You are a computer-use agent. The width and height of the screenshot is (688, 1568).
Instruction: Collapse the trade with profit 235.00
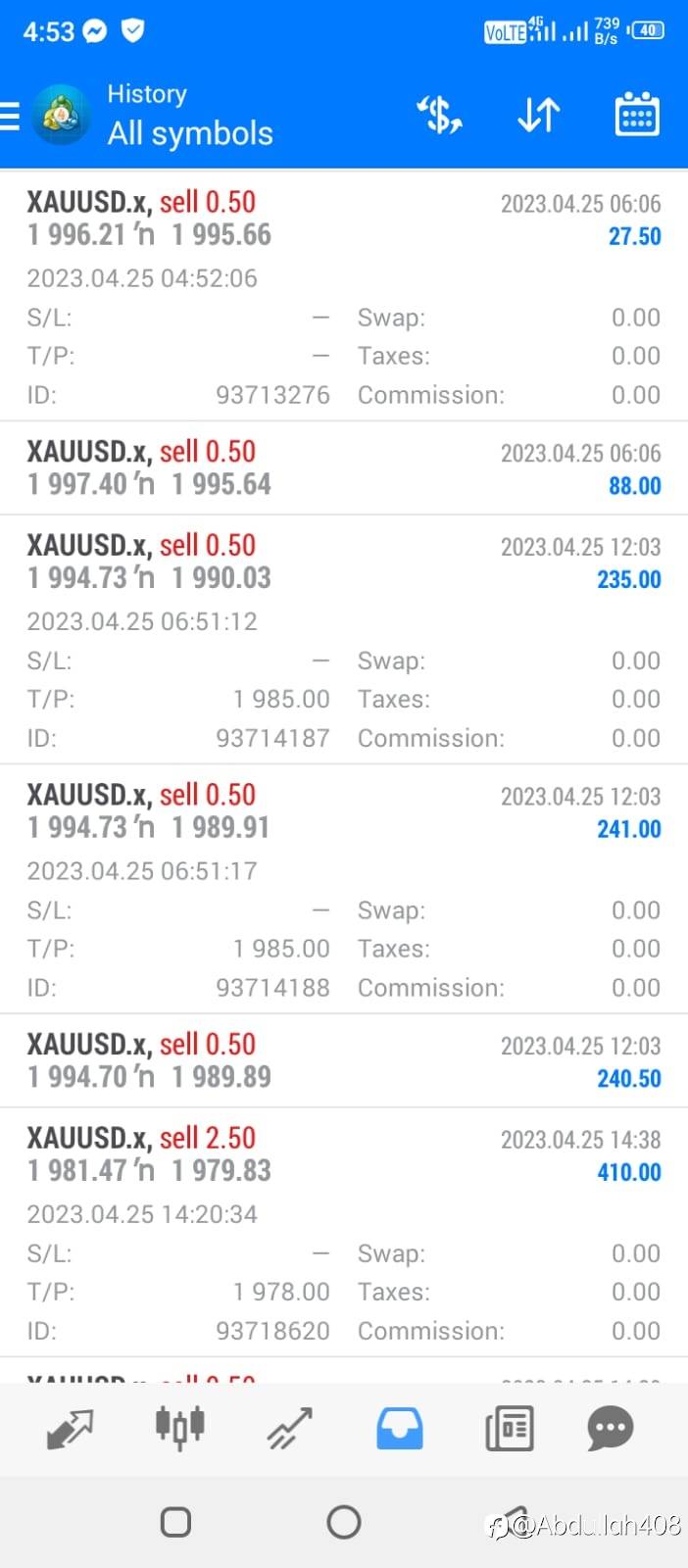[x=344, y=640]
